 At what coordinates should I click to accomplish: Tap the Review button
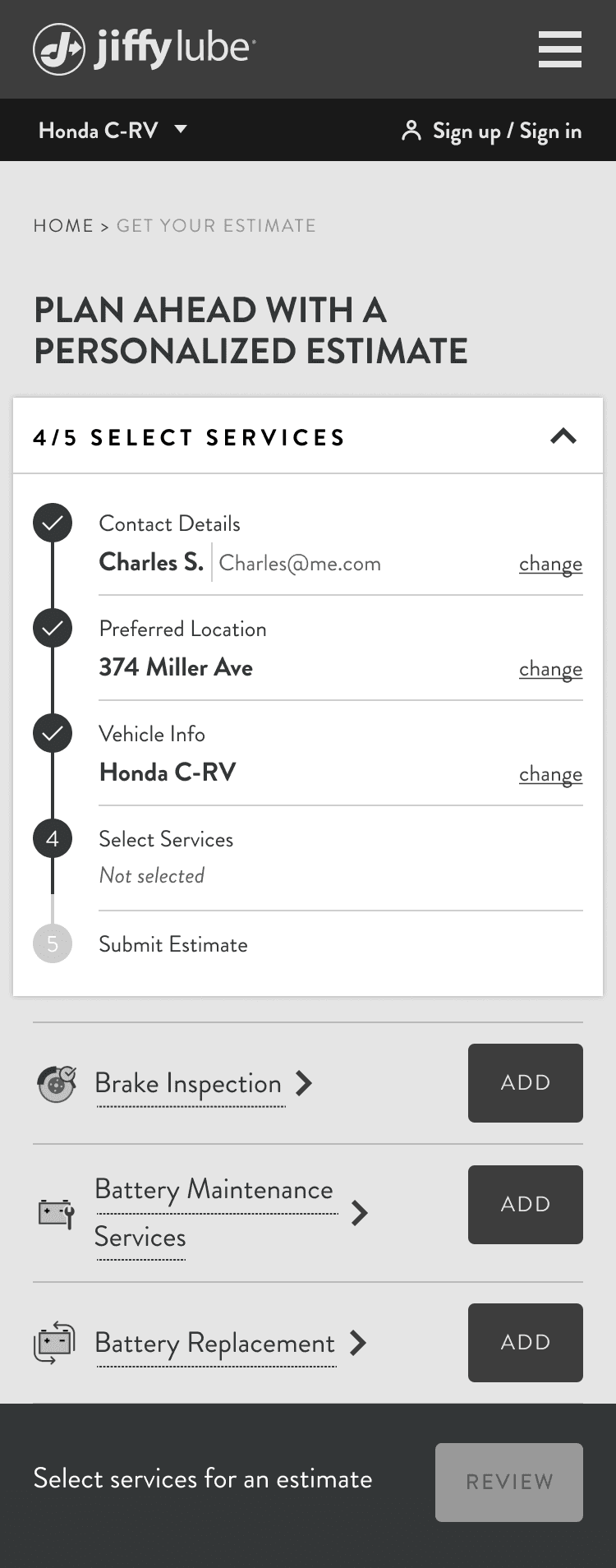point(509,1482)
